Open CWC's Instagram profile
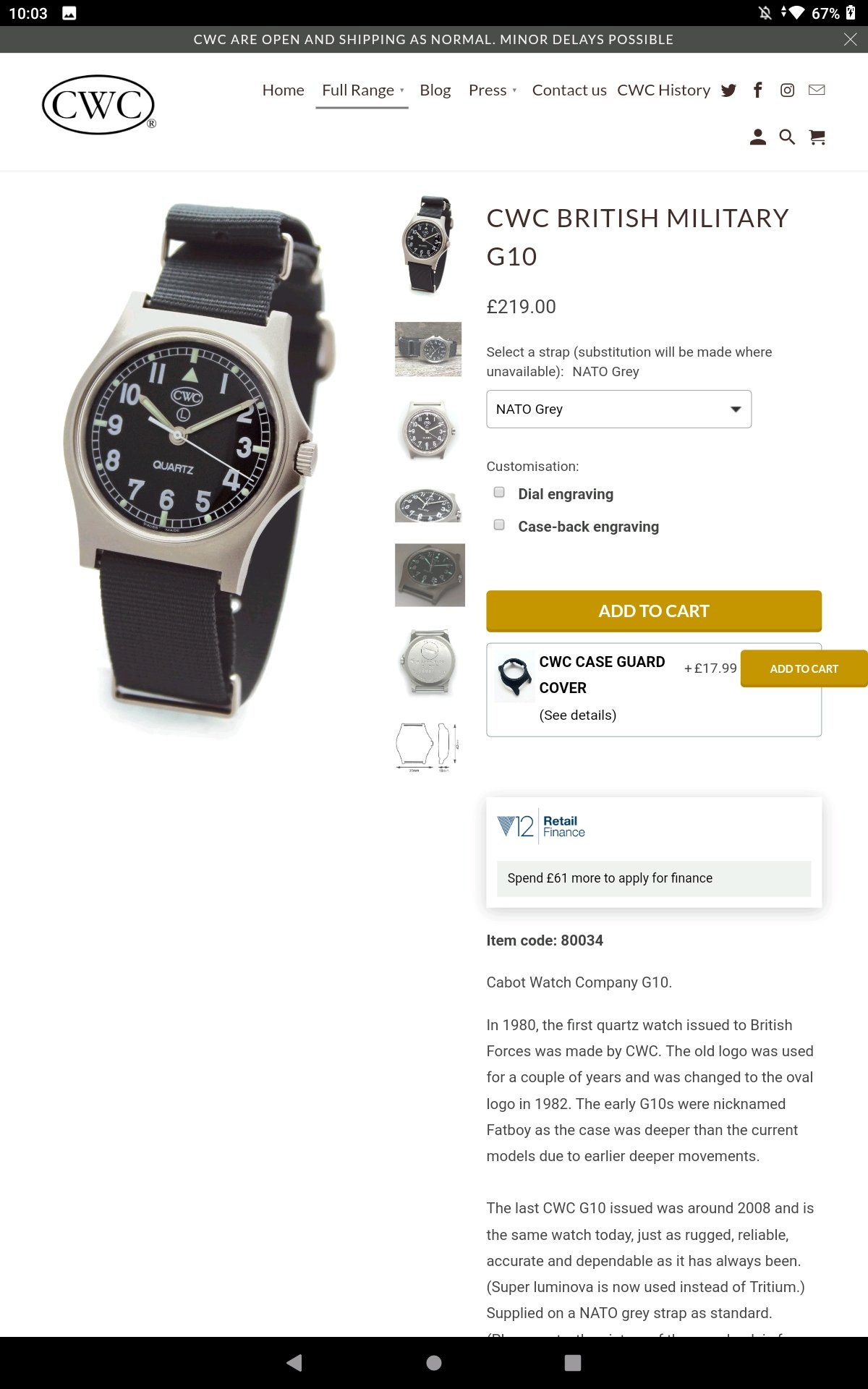 point(787,90)
